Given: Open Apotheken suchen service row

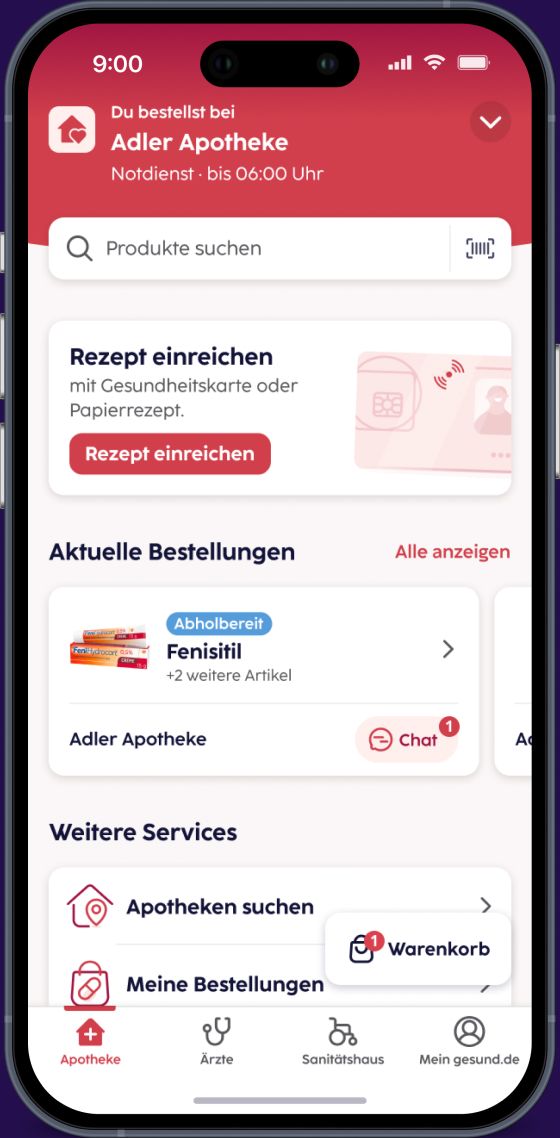Looking at the screenshot, I should pyautogui.click(x=280, y=906).
